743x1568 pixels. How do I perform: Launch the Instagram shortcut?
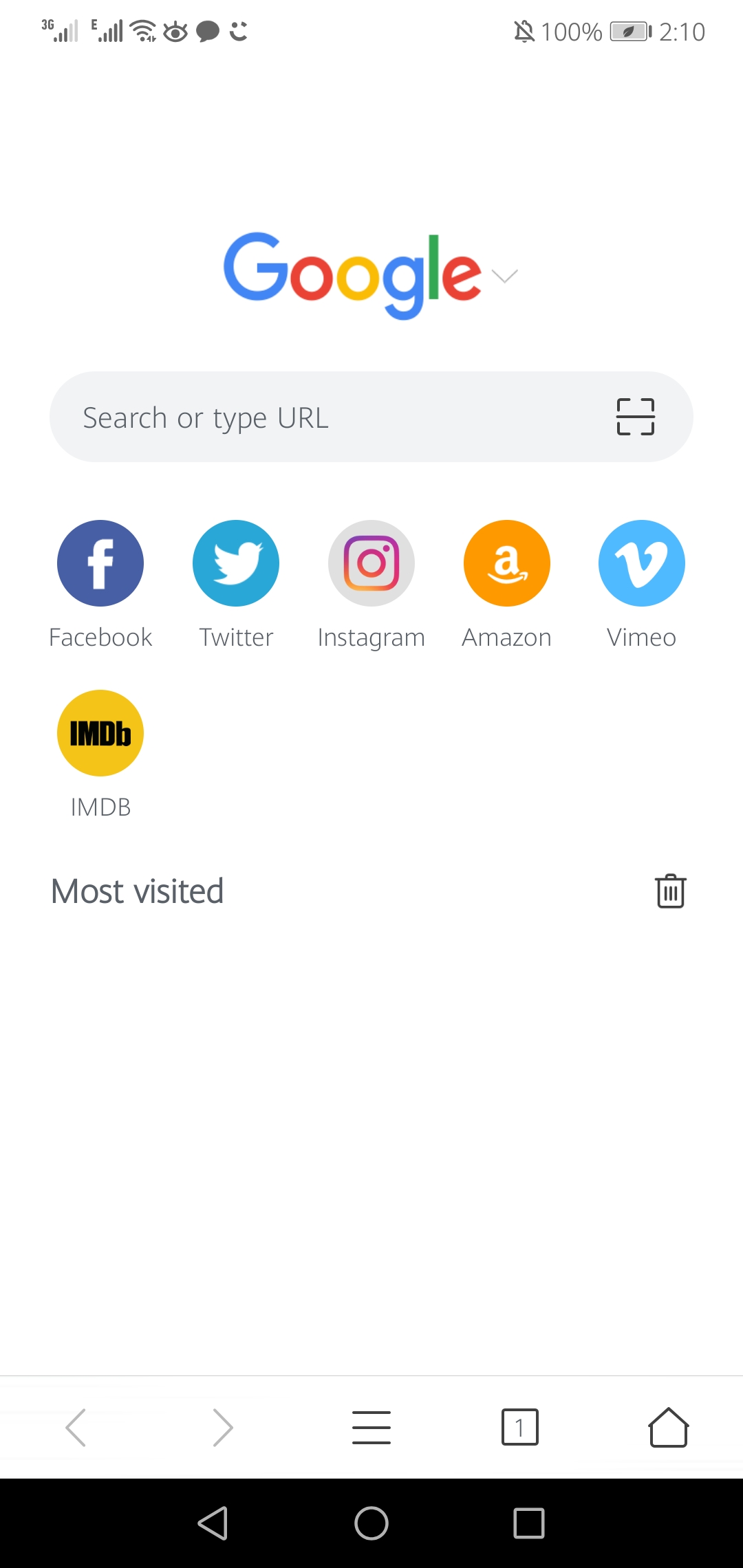(371, 563)
